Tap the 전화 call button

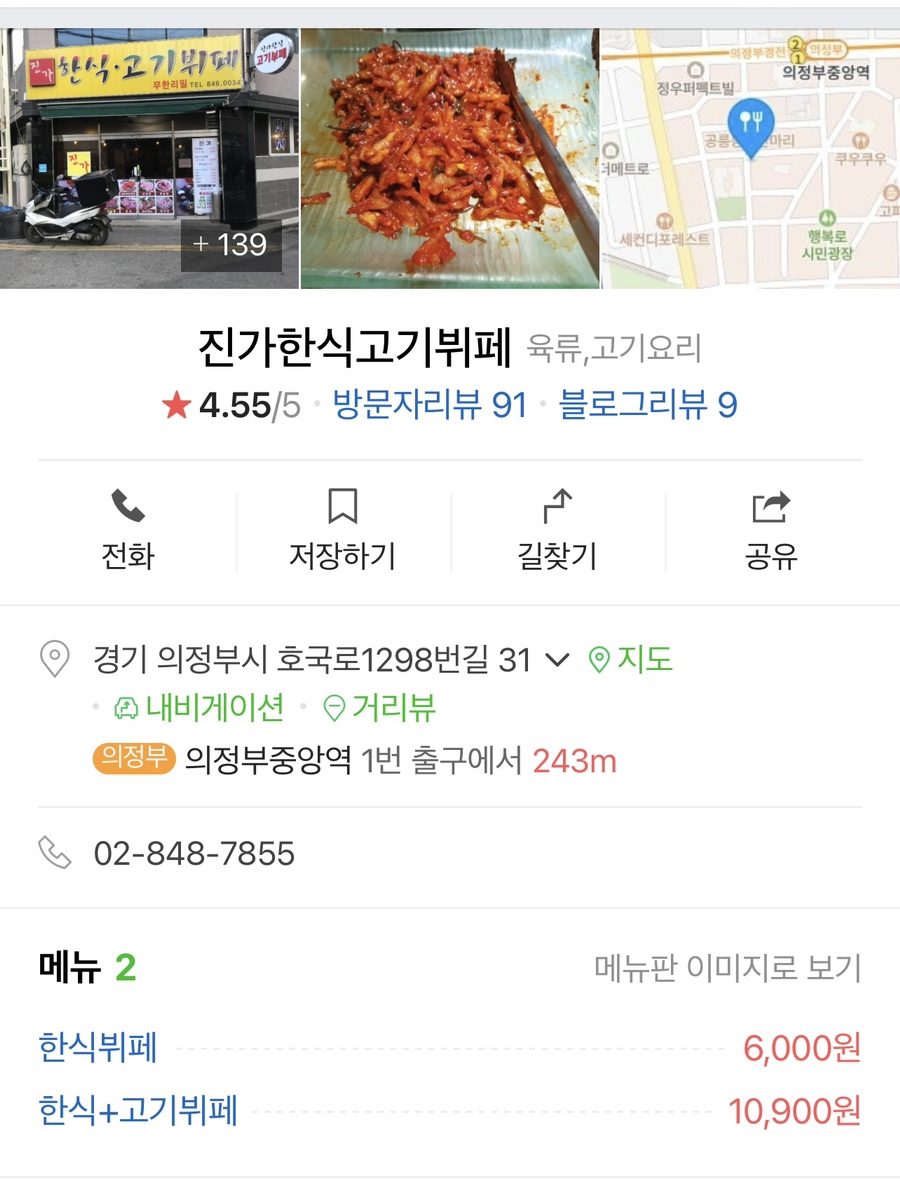(x=128, y=530)
